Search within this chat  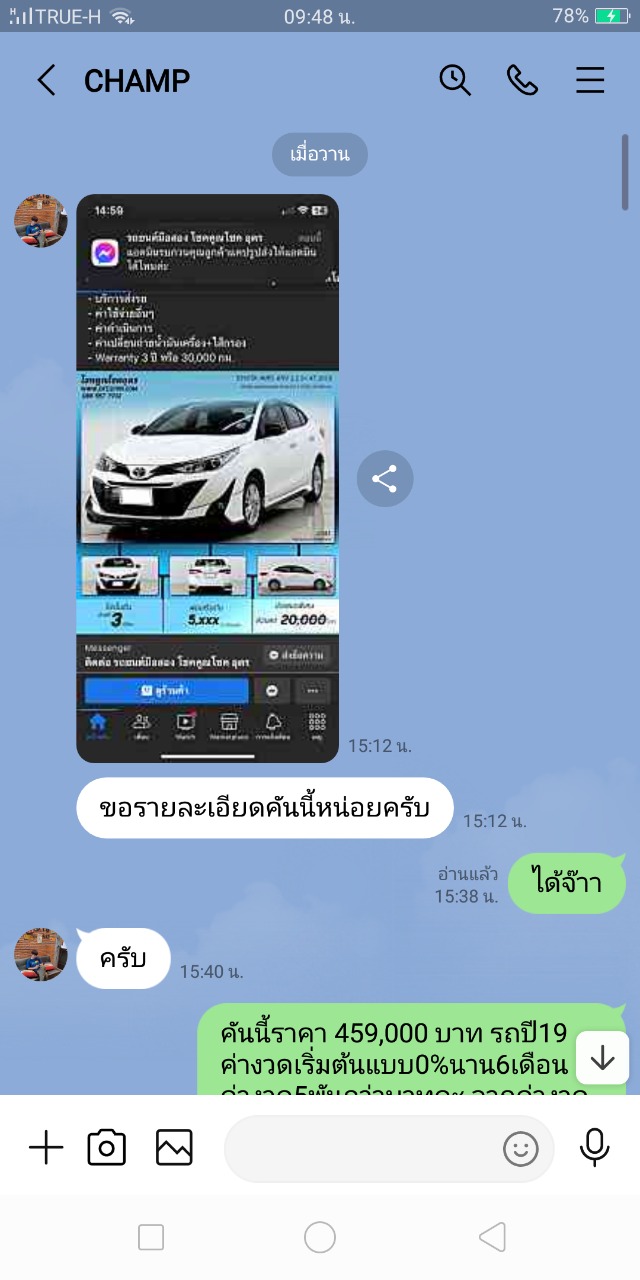(x=455, y=80)
